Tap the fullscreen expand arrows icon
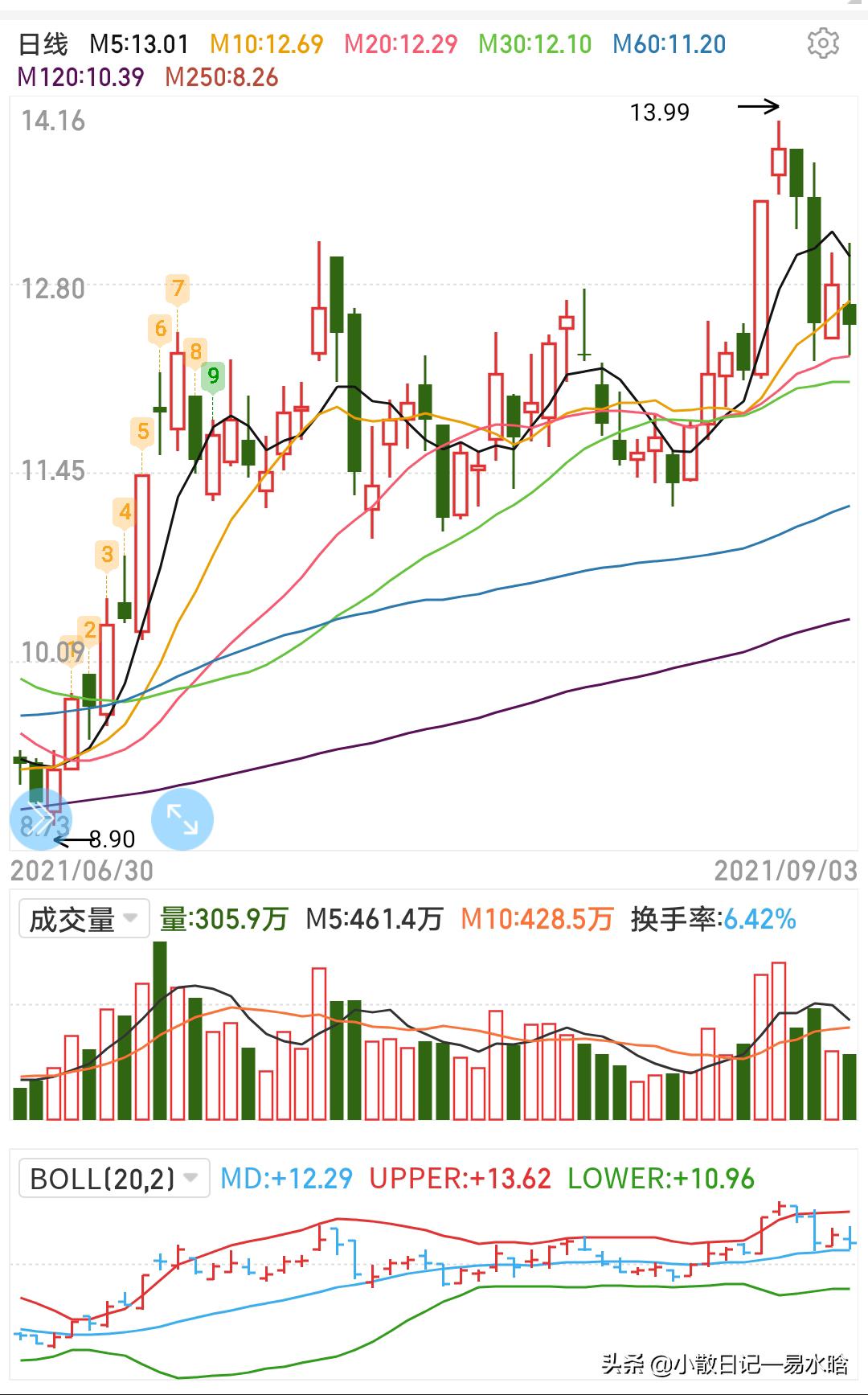Image resolution: width=868 pixels, height=1395 pixels. (x=181, y=818)
